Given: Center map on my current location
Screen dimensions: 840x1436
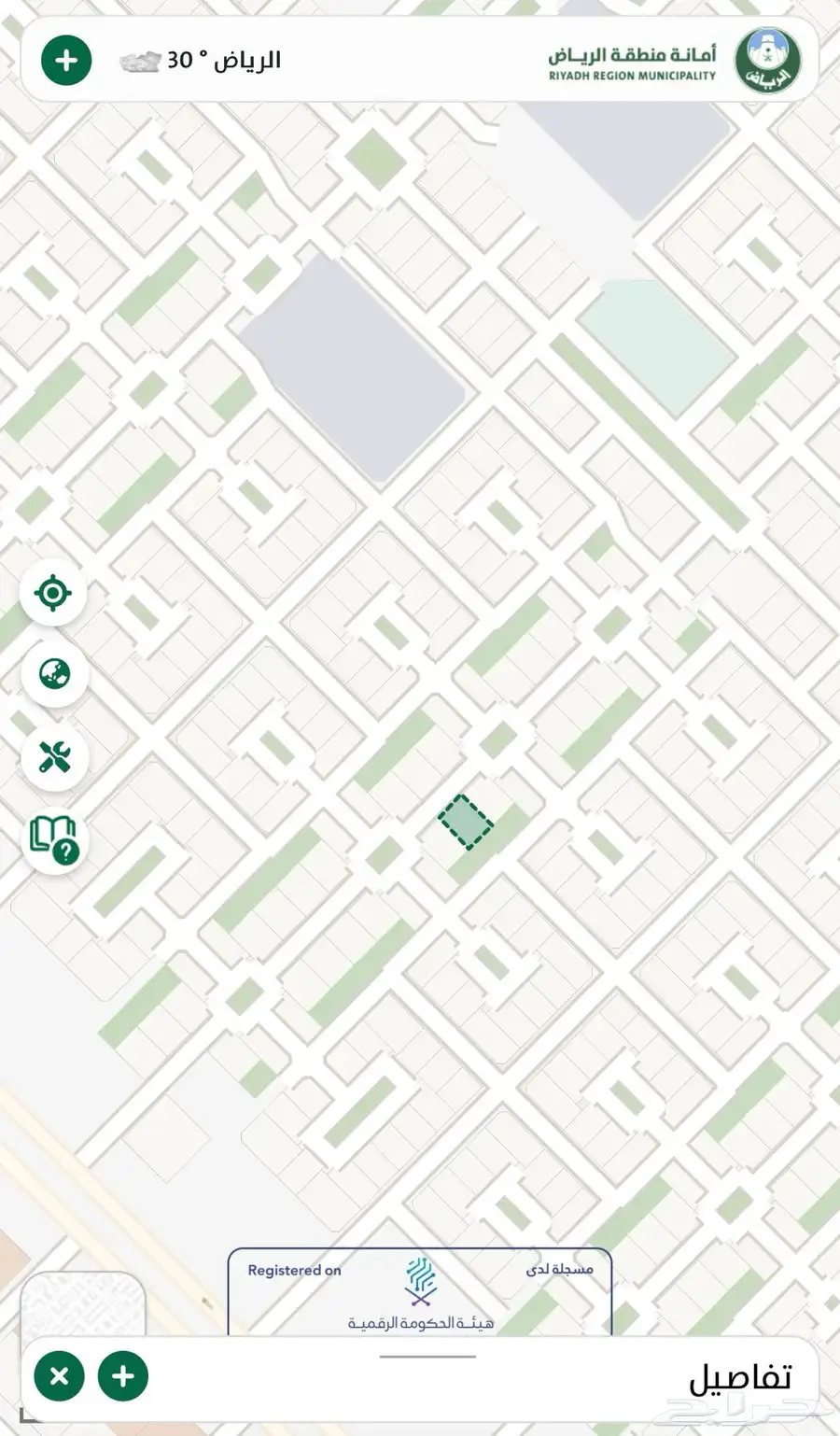Looking at the screenshot, I should pyautogui.click(x=53, y=593).
